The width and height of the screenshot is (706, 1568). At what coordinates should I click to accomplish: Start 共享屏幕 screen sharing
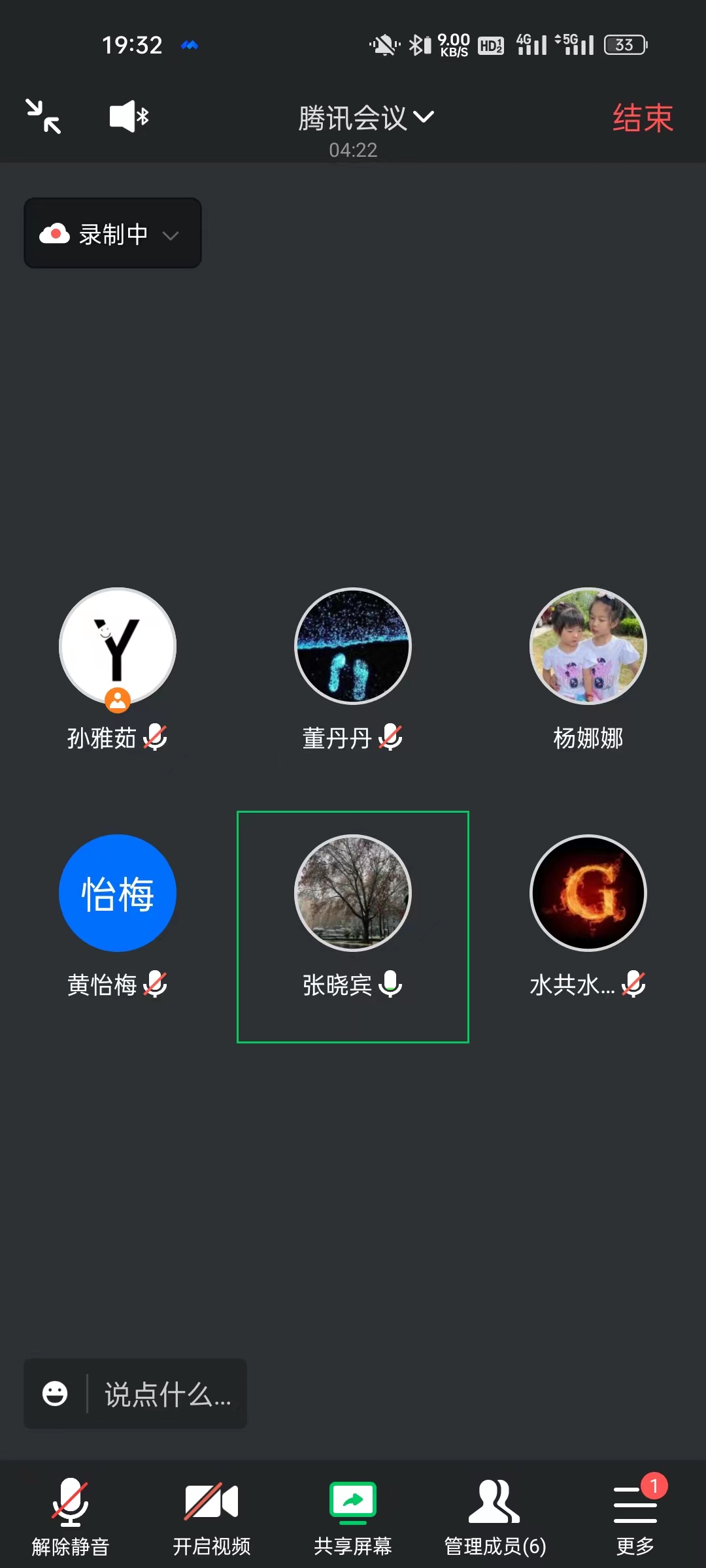pos(353,1517)
